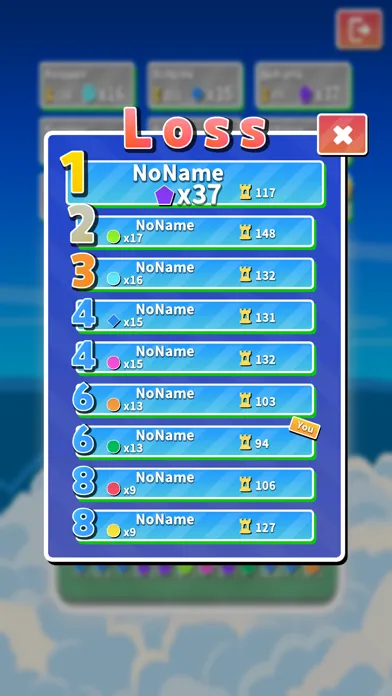Close the Loss results dialog
Viewport: 392px width, 696px height.
(342, 134)
